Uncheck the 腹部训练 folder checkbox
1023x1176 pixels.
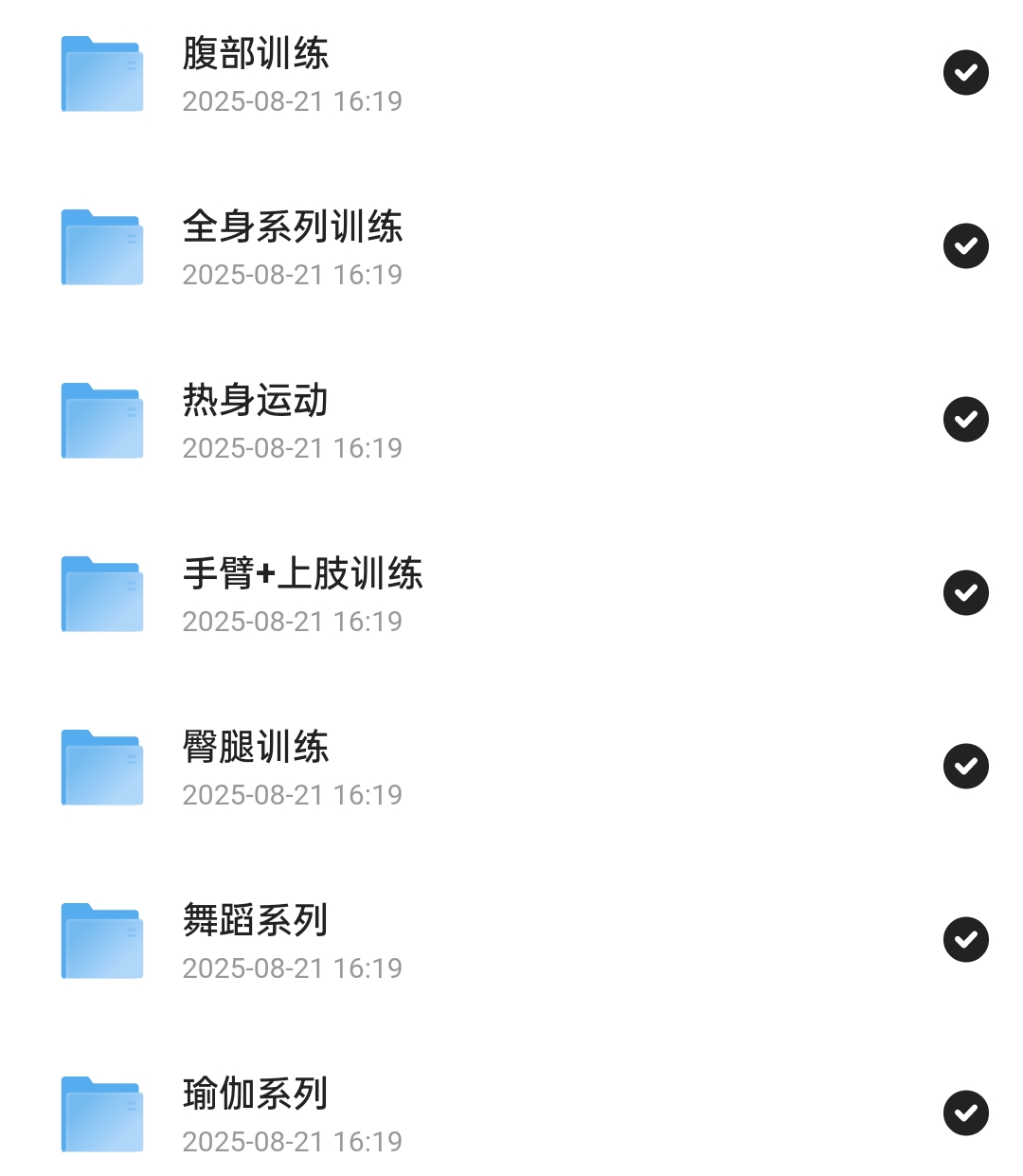[x=965, y=73]
